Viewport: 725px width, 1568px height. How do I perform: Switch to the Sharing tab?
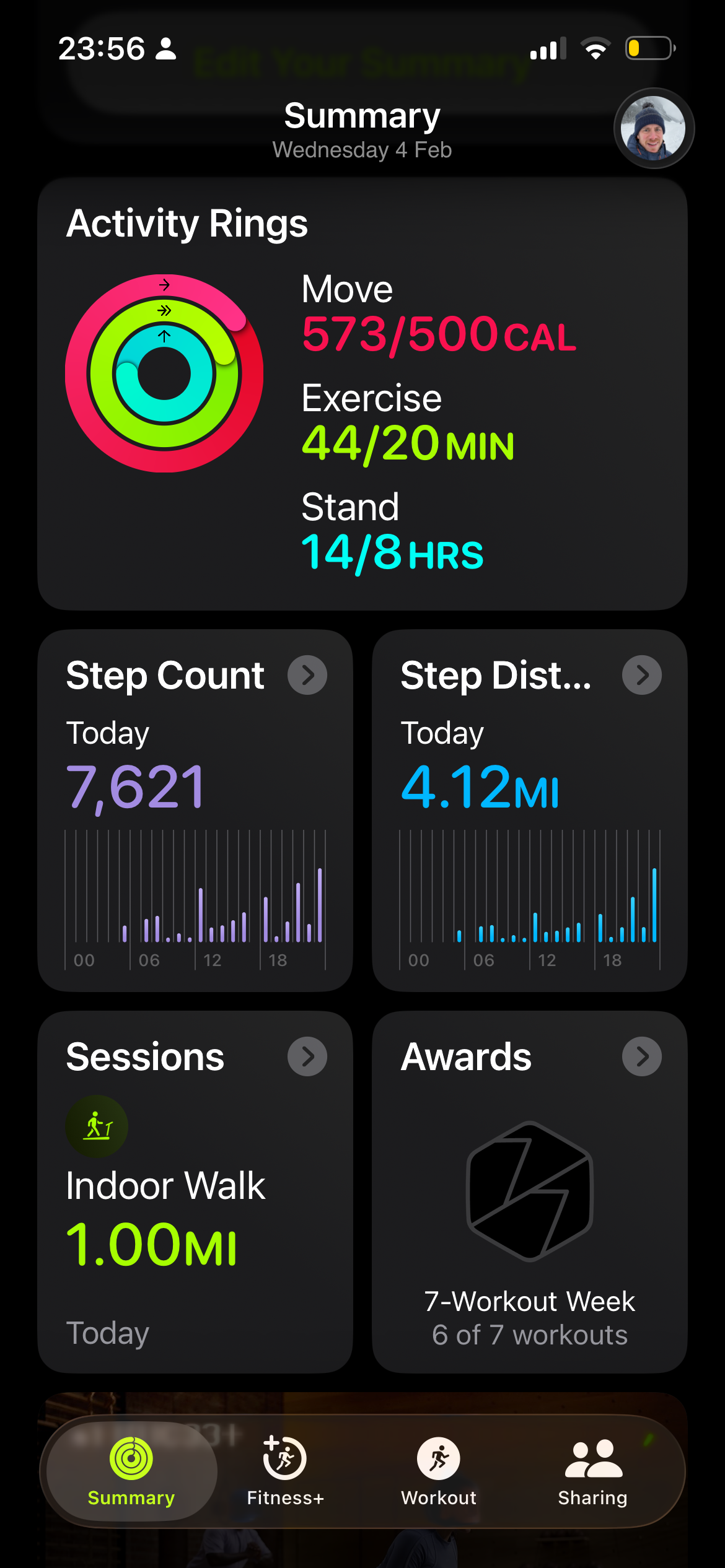click(x=593, y=1471)
